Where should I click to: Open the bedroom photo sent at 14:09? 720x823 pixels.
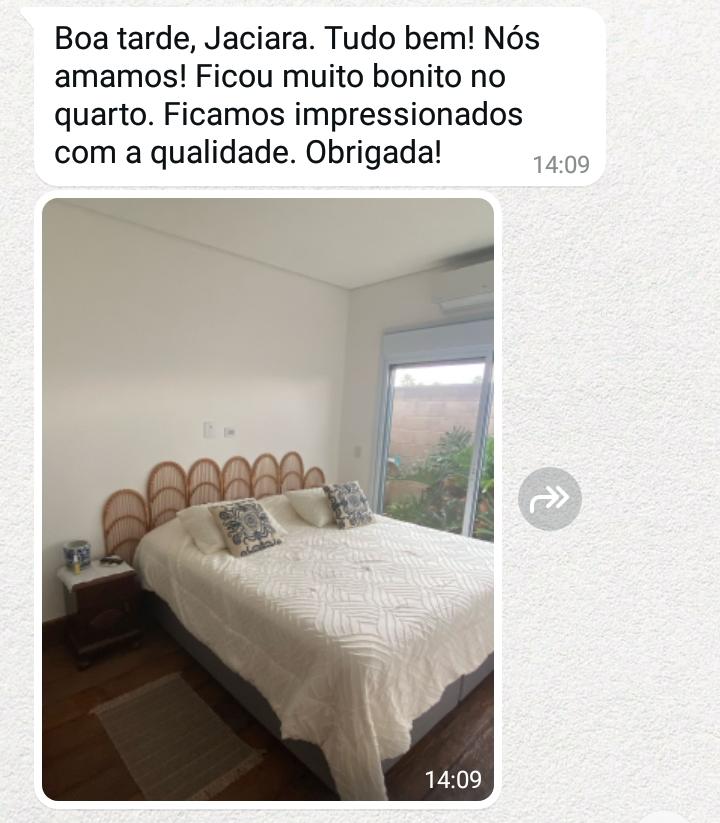click(x=268, y=499)
